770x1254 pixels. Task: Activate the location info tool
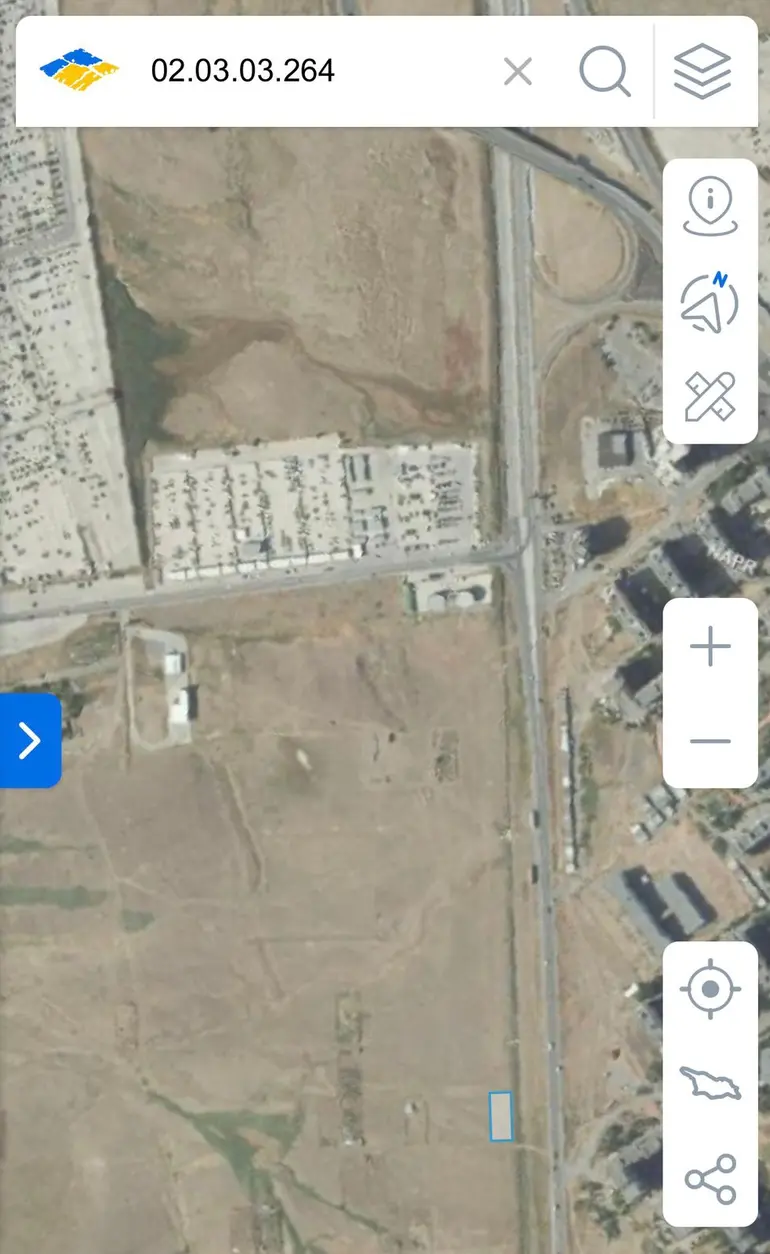(x=710, y=207)
